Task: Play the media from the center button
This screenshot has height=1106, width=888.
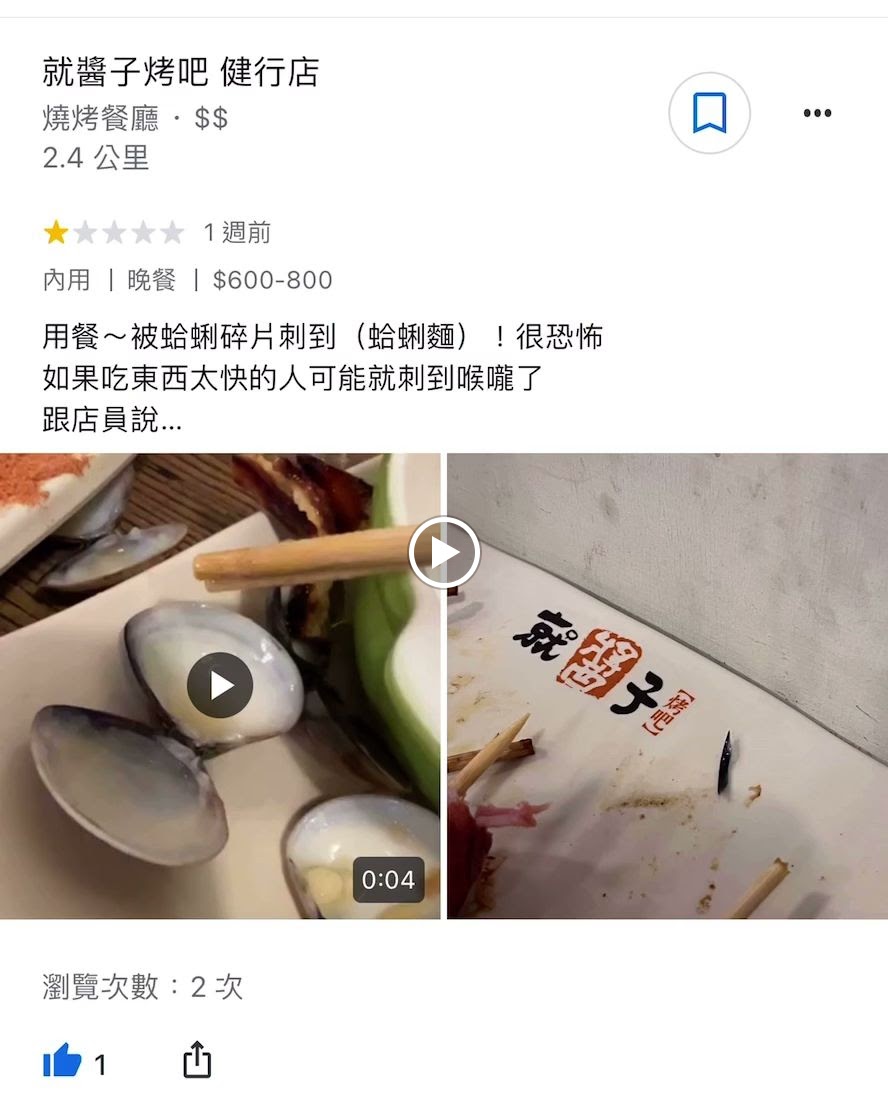Action: (444, 552)
